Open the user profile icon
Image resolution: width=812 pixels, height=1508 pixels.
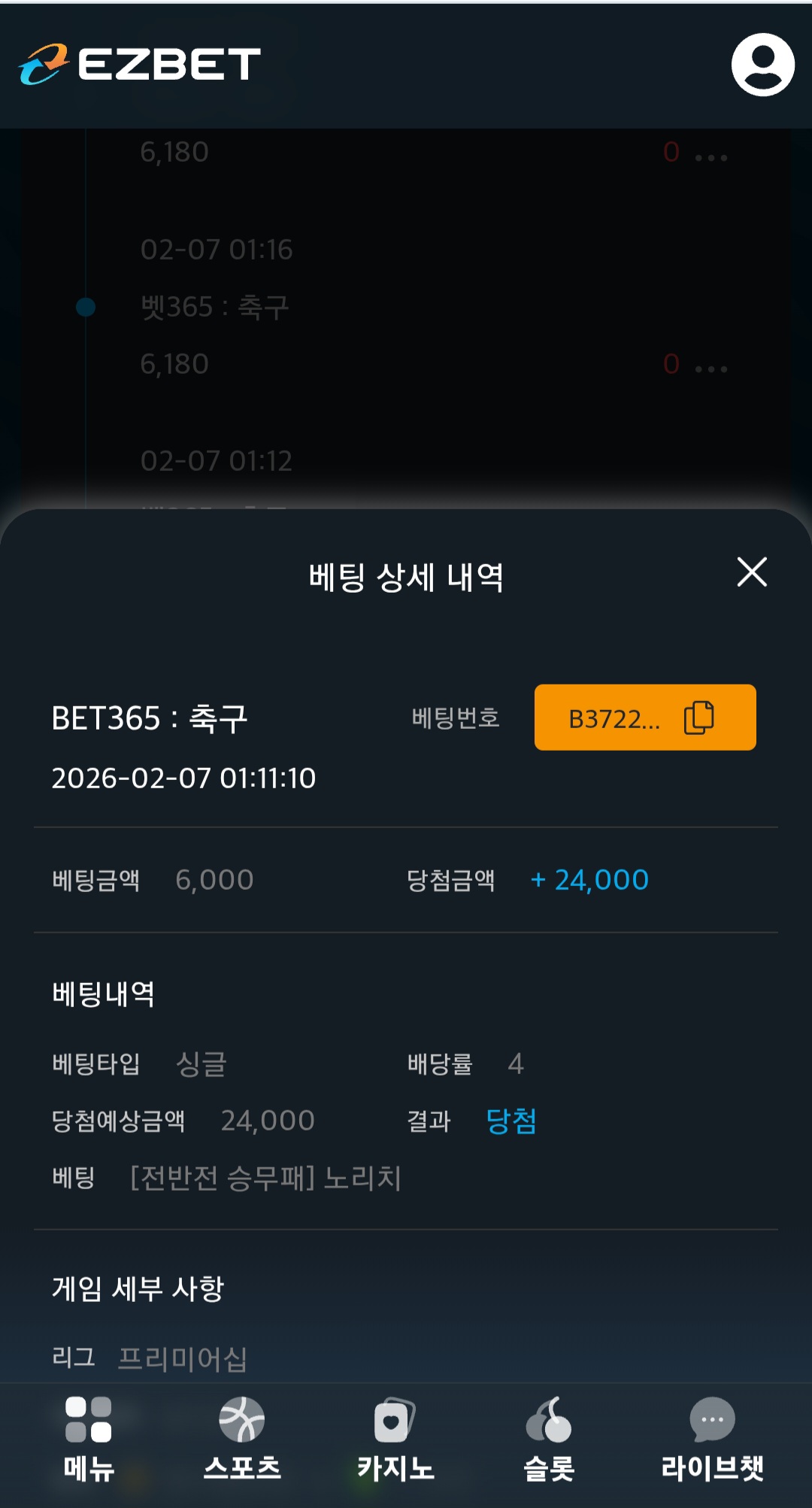coord(762,65)
